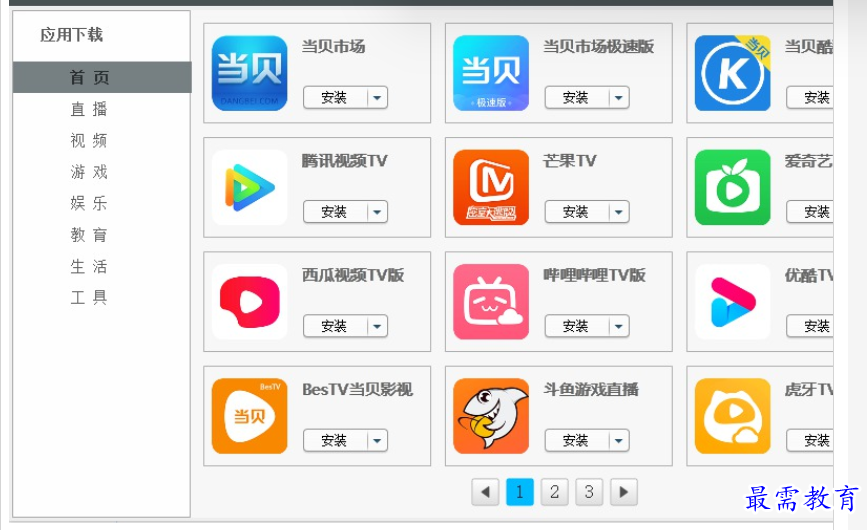Expand install options for 西瓜视频TV版
The width and height of the screenshot is (867, 530).
pos(377,326)
